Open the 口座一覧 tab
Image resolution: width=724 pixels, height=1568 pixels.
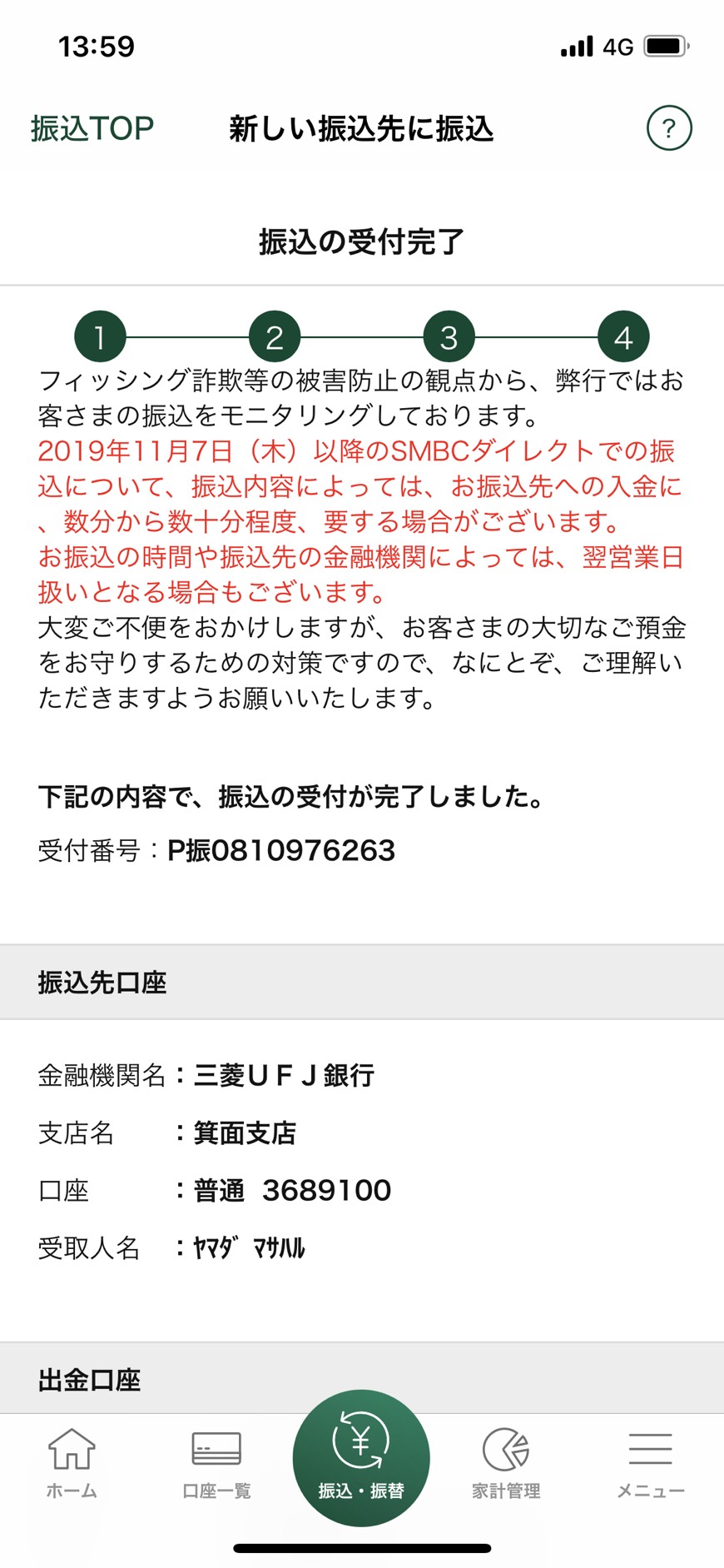click(216, 1464)
